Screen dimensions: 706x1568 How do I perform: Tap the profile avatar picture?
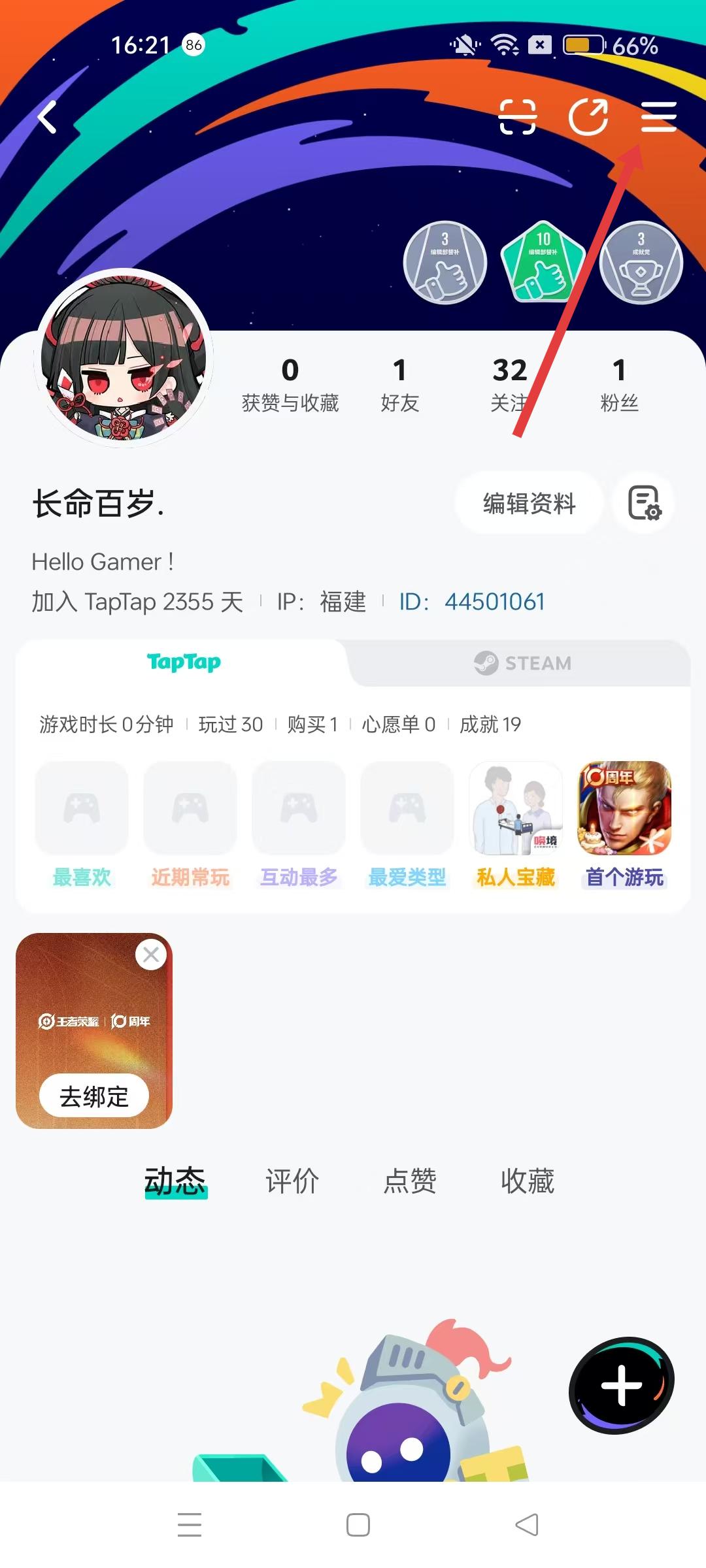124,358
